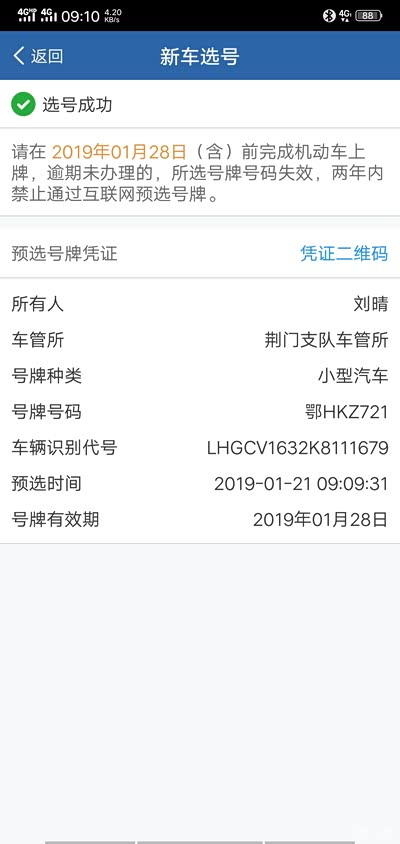Open the 凭证二维码 link
400x844 pixels.
tap(344, 254)
